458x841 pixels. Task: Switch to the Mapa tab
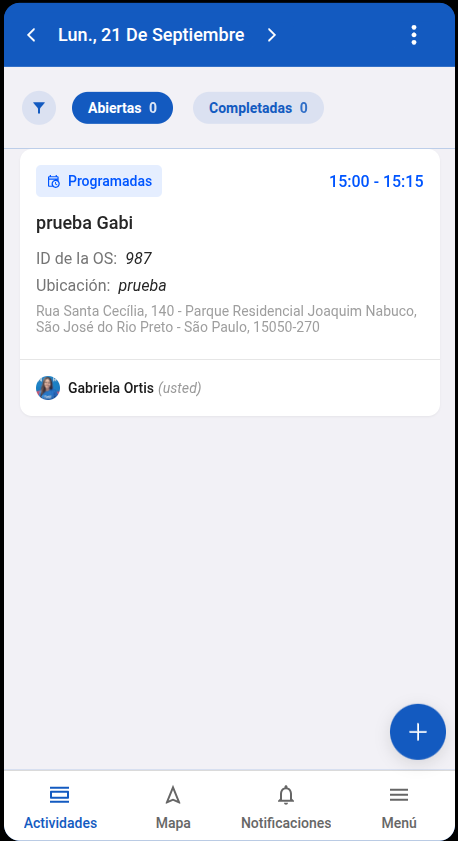173,807
